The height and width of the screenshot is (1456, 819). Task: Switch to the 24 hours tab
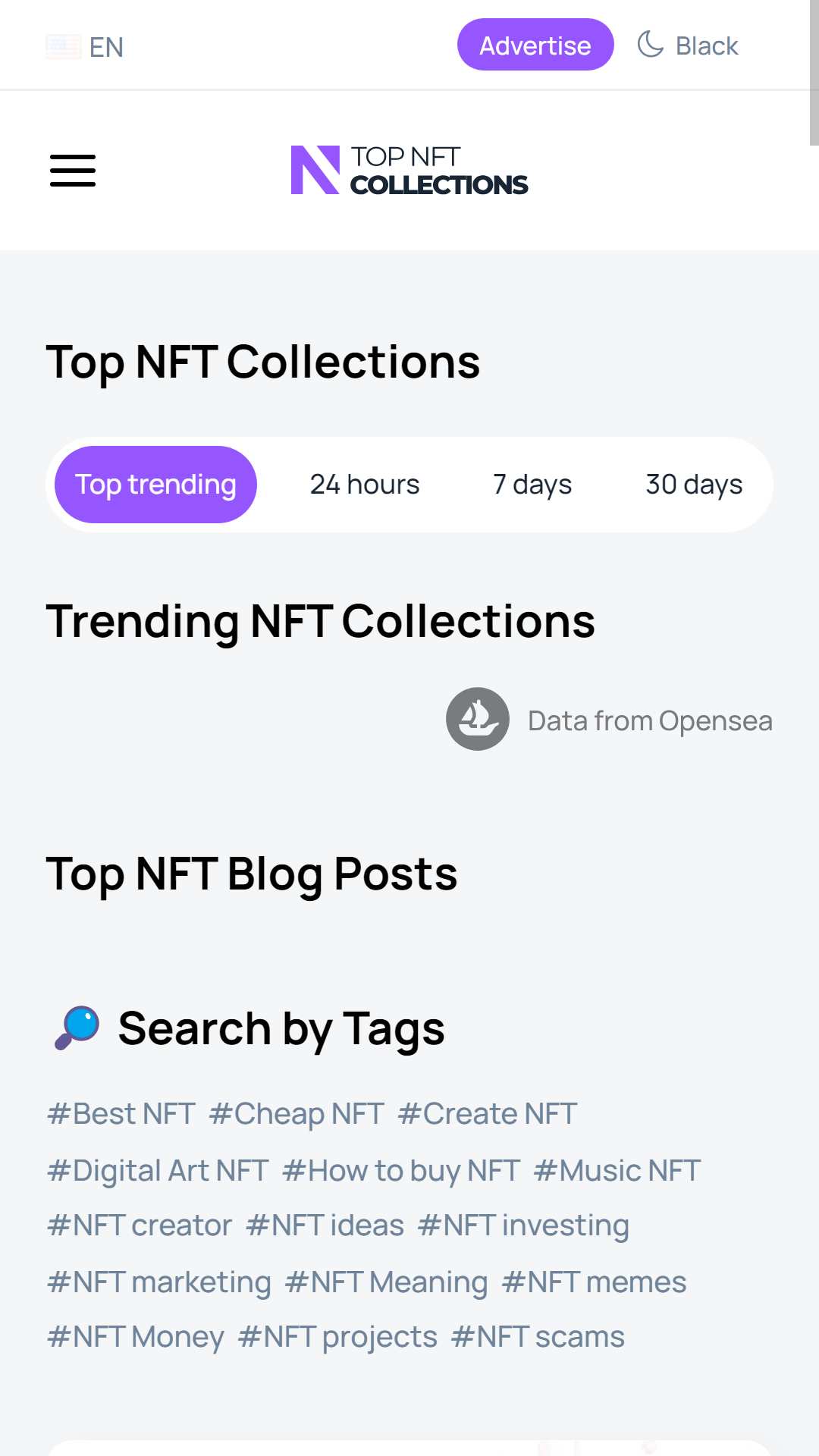[x=365, y=485]
